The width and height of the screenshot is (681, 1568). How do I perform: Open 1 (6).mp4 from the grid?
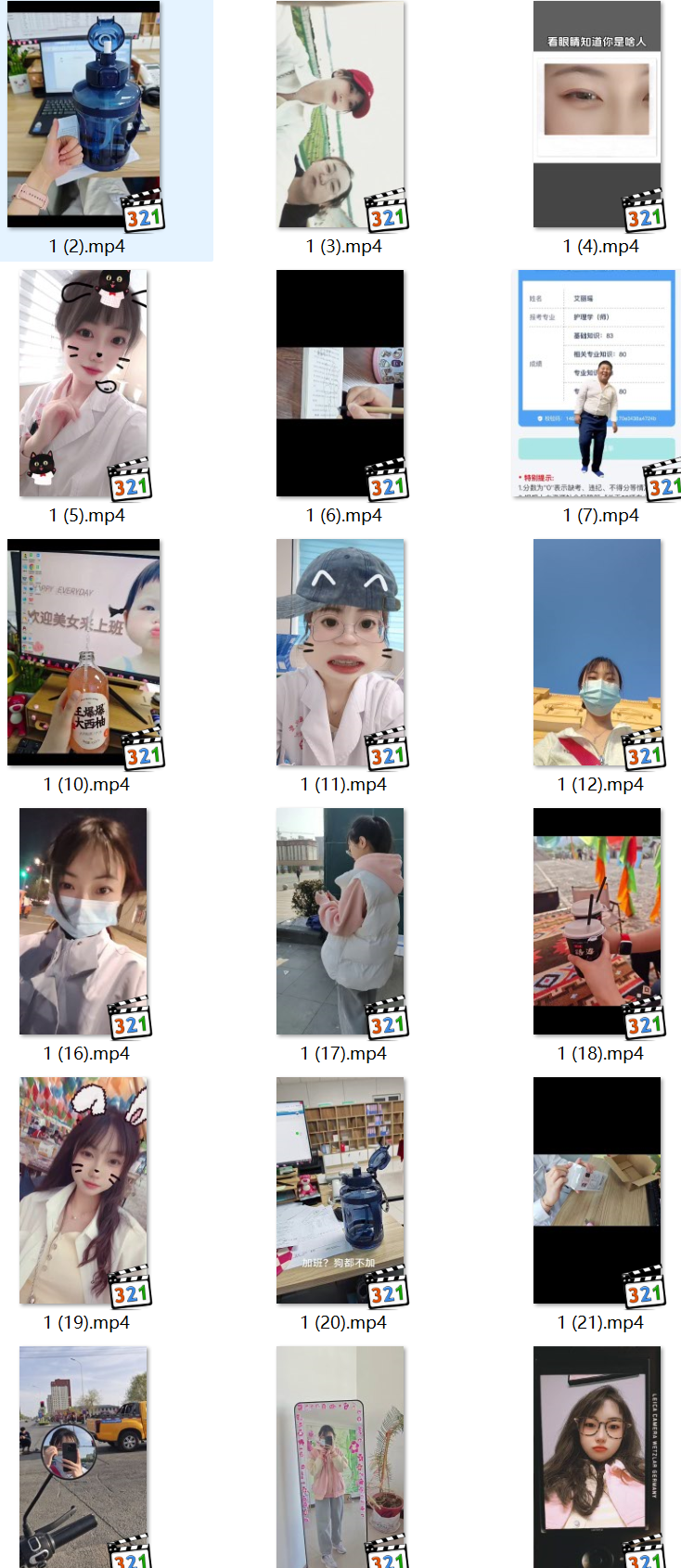pos(340,384)
